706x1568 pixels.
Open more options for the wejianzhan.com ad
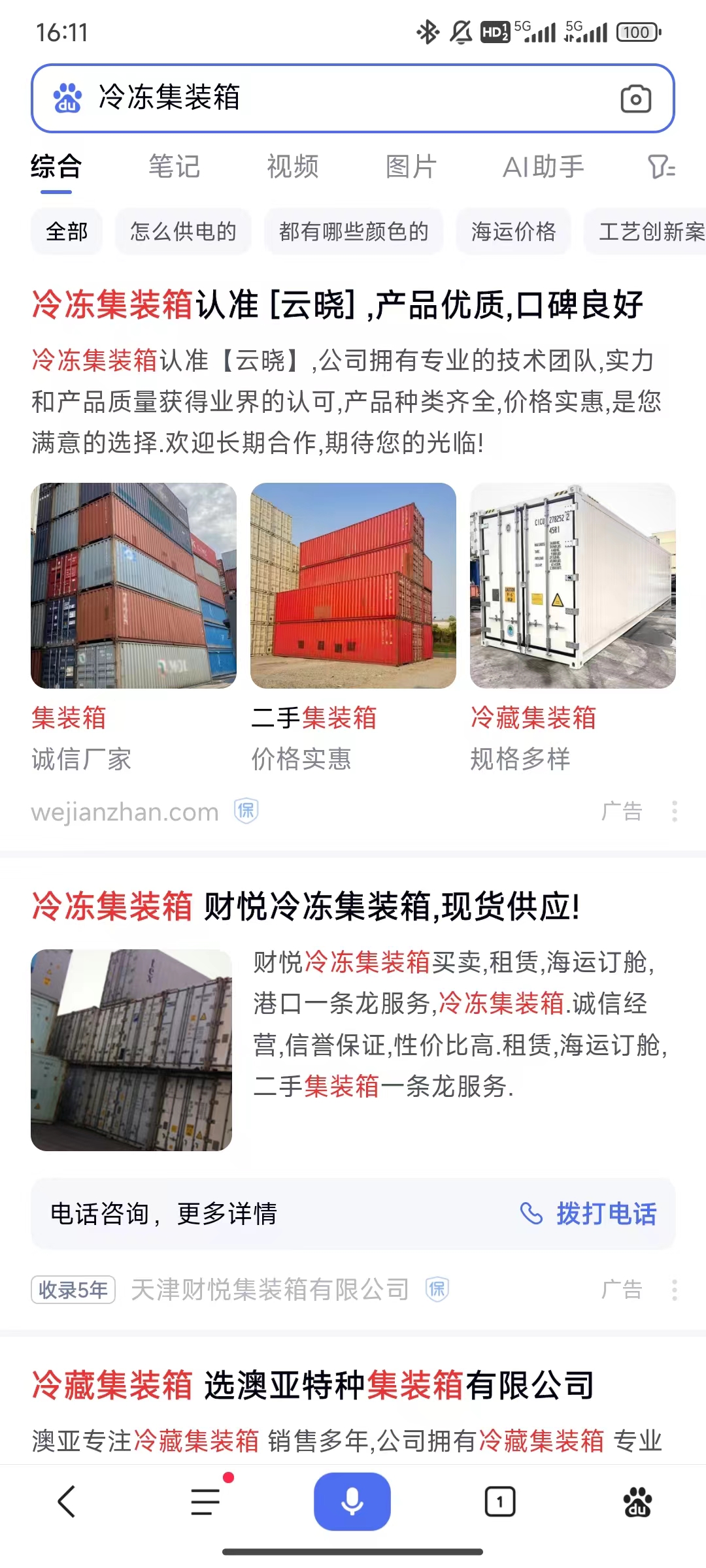point(674,811)
